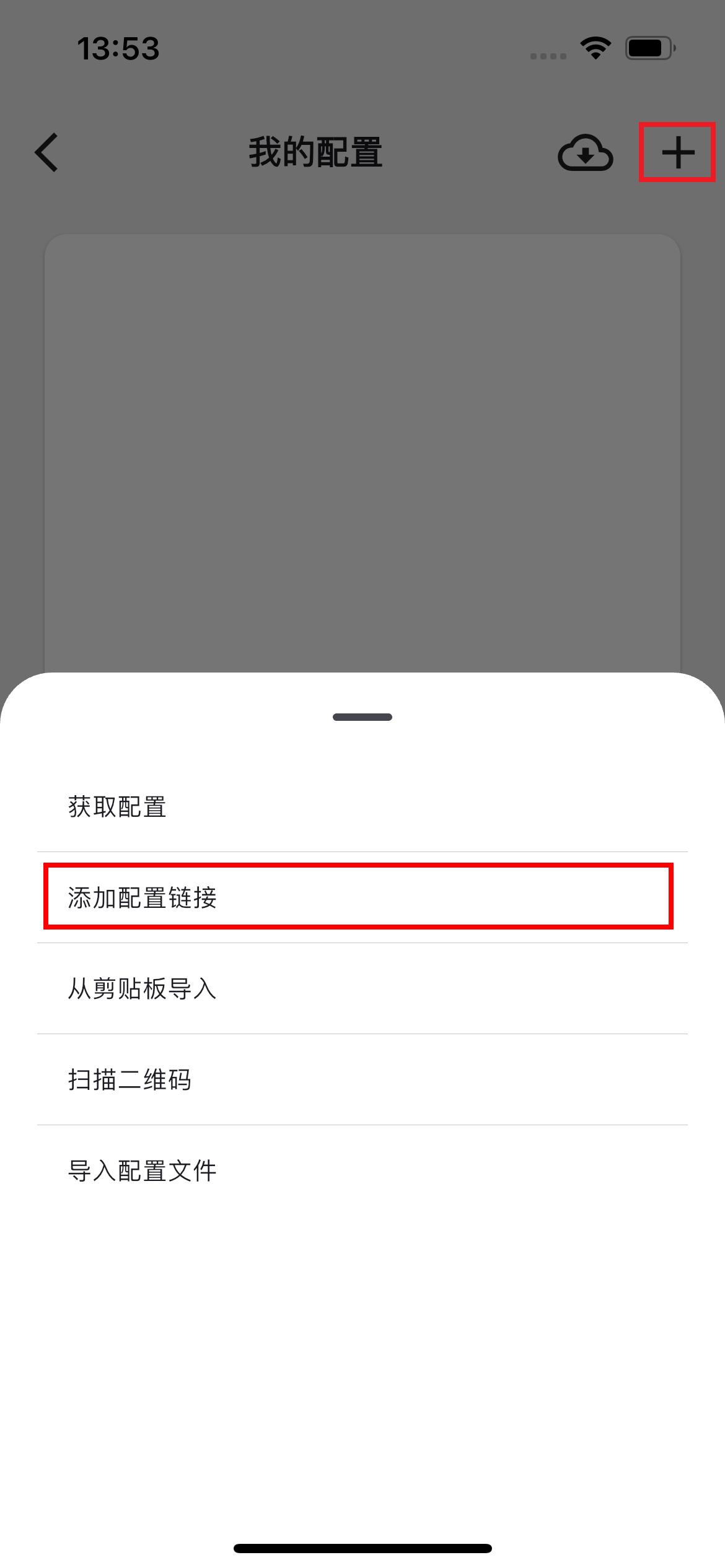Select 获取配置 from the sheet
This screenshot has height=1568, width=725.
pos(118,807)
